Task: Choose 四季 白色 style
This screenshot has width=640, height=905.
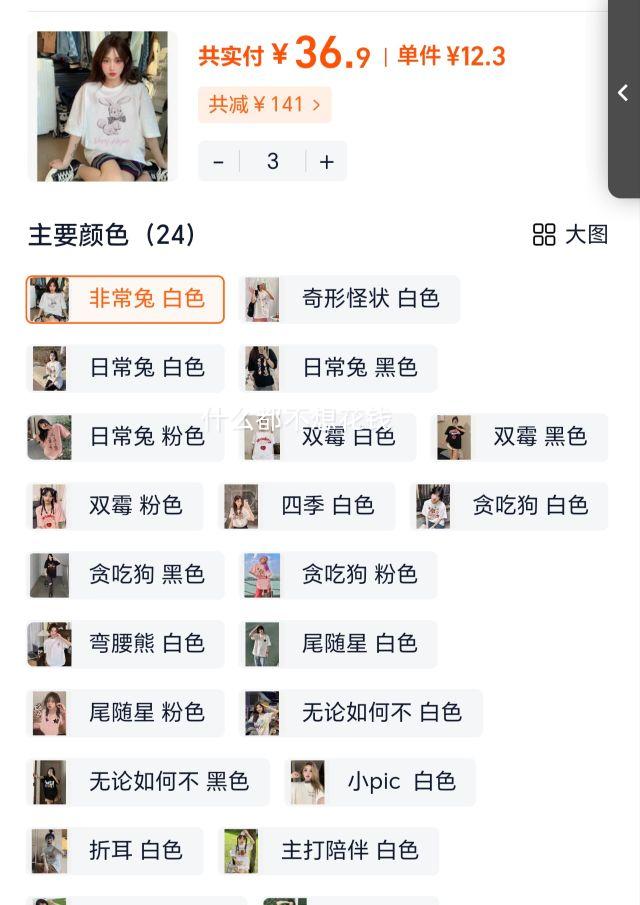Action: 307,506
